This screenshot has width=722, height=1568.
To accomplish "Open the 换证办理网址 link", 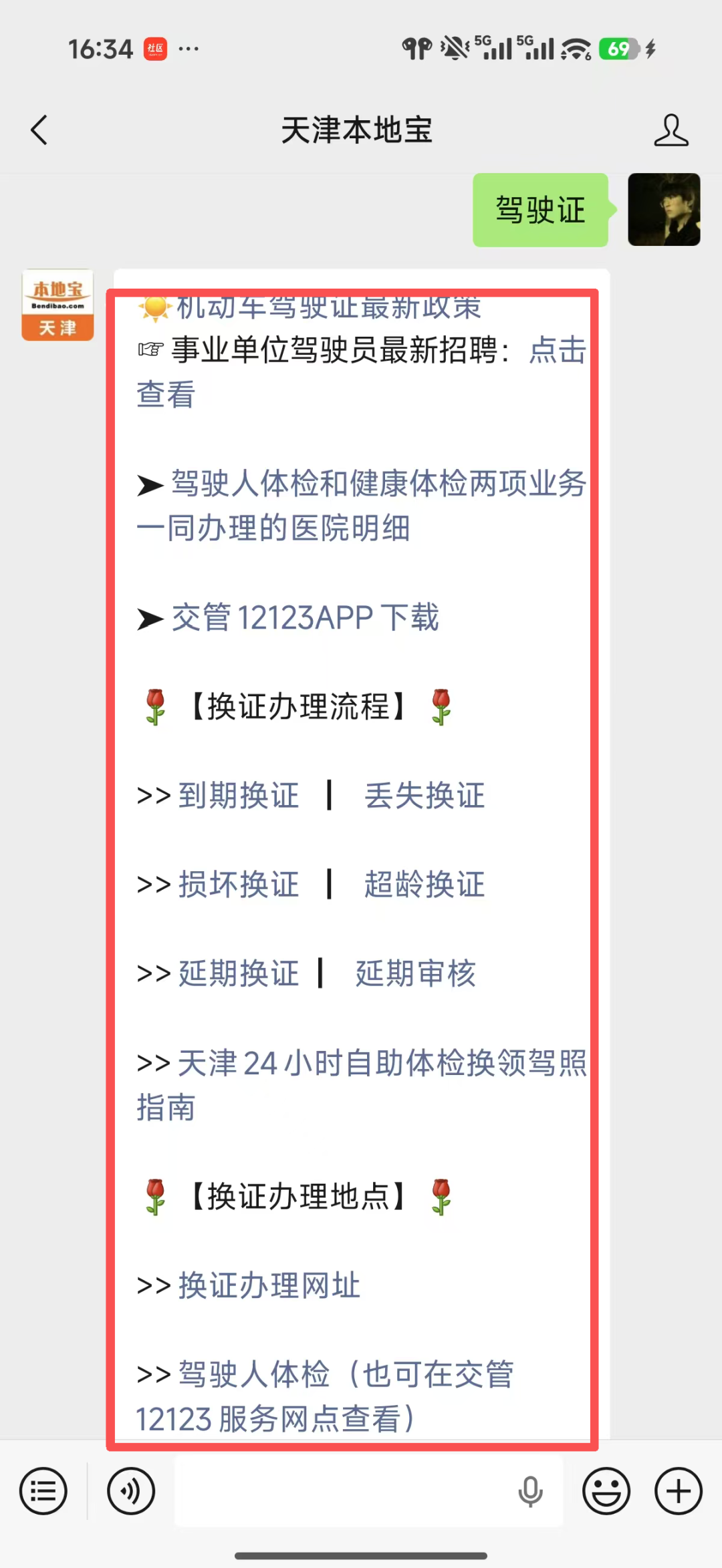I will [x=269, y=1285].
